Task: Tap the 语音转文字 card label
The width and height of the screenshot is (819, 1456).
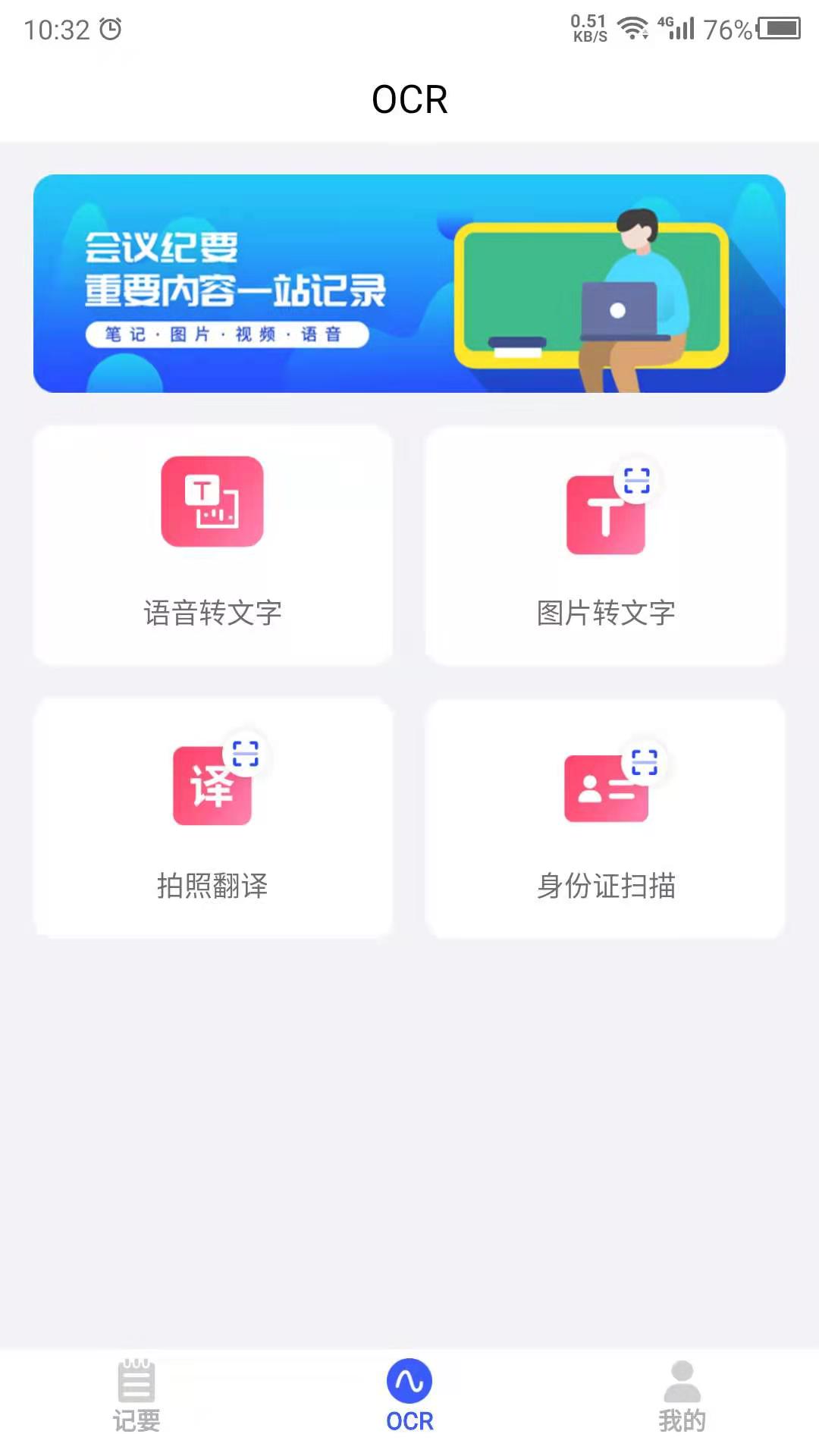Action: point(213,612)
